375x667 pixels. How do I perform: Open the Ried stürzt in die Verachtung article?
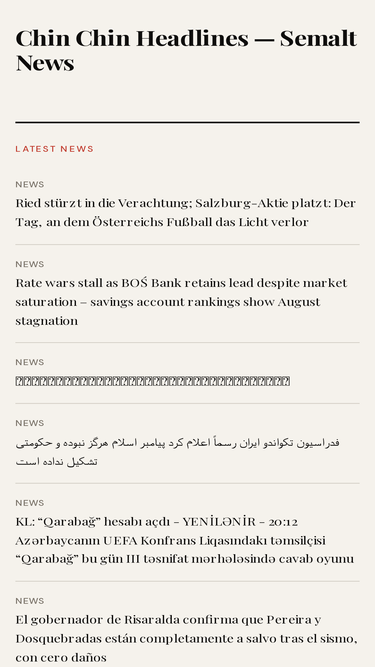click(185, 213)
